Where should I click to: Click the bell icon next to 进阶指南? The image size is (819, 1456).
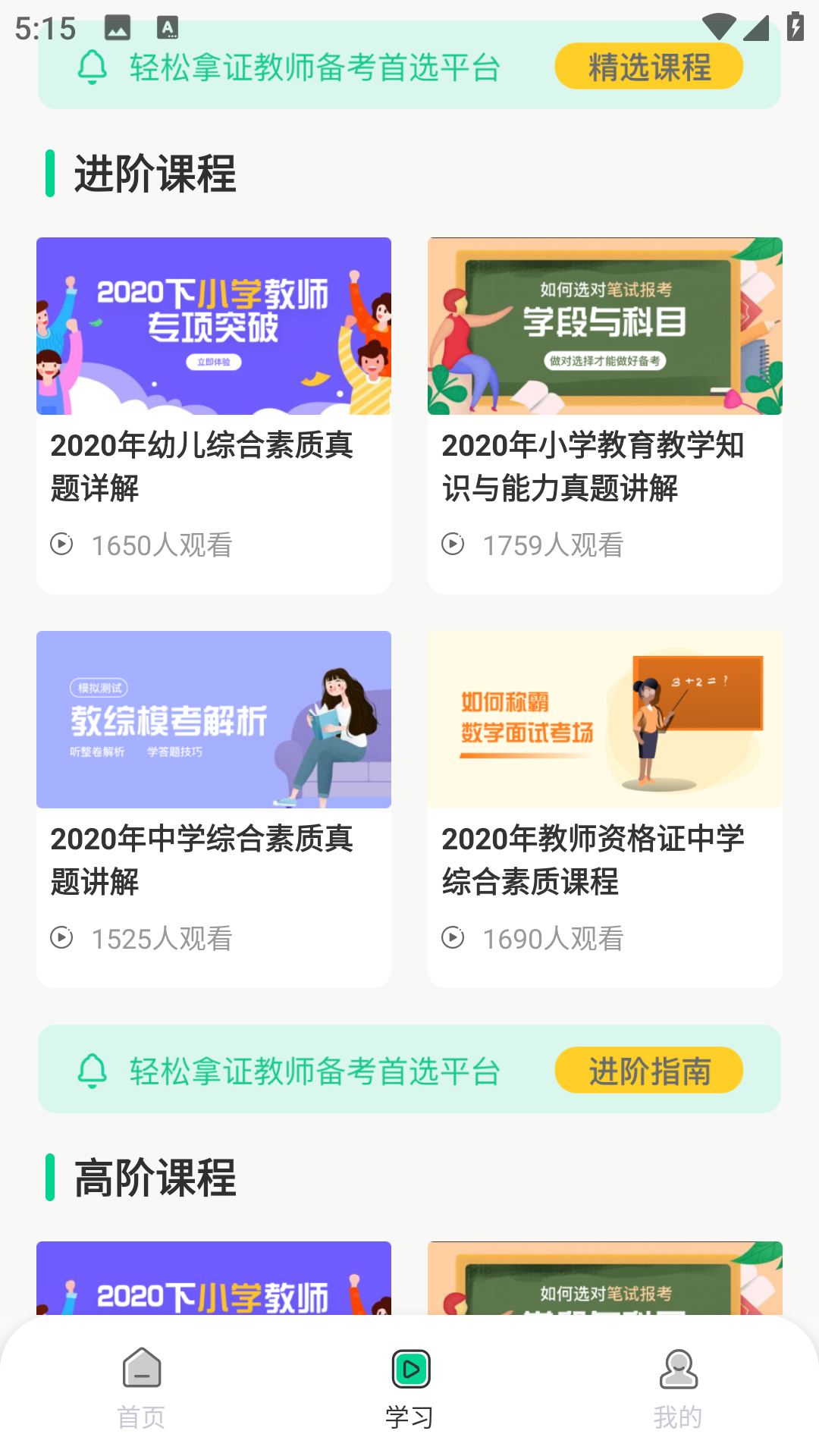93,1070
